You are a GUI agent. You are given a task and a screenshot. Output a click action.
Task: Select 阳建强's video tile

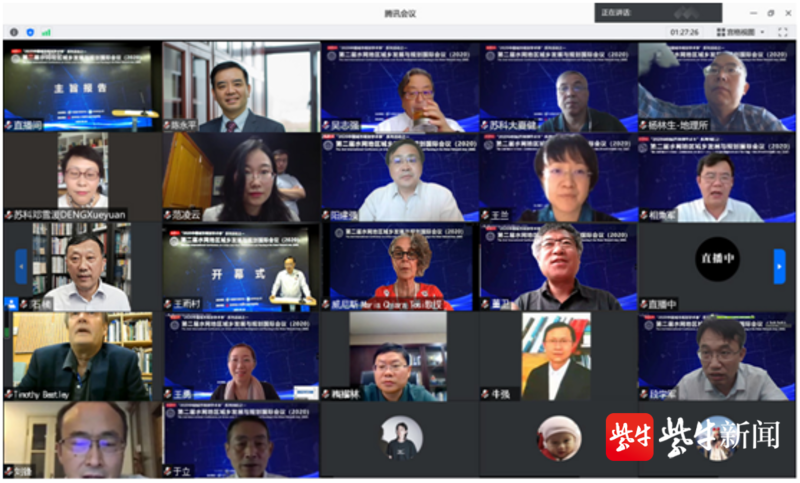click(398, 176)
